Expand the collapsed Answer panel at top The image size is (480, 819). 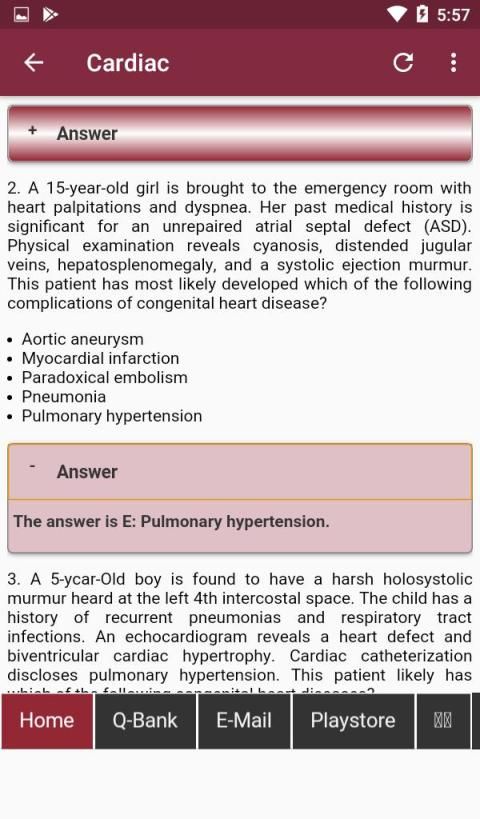[x=240, y=133]
